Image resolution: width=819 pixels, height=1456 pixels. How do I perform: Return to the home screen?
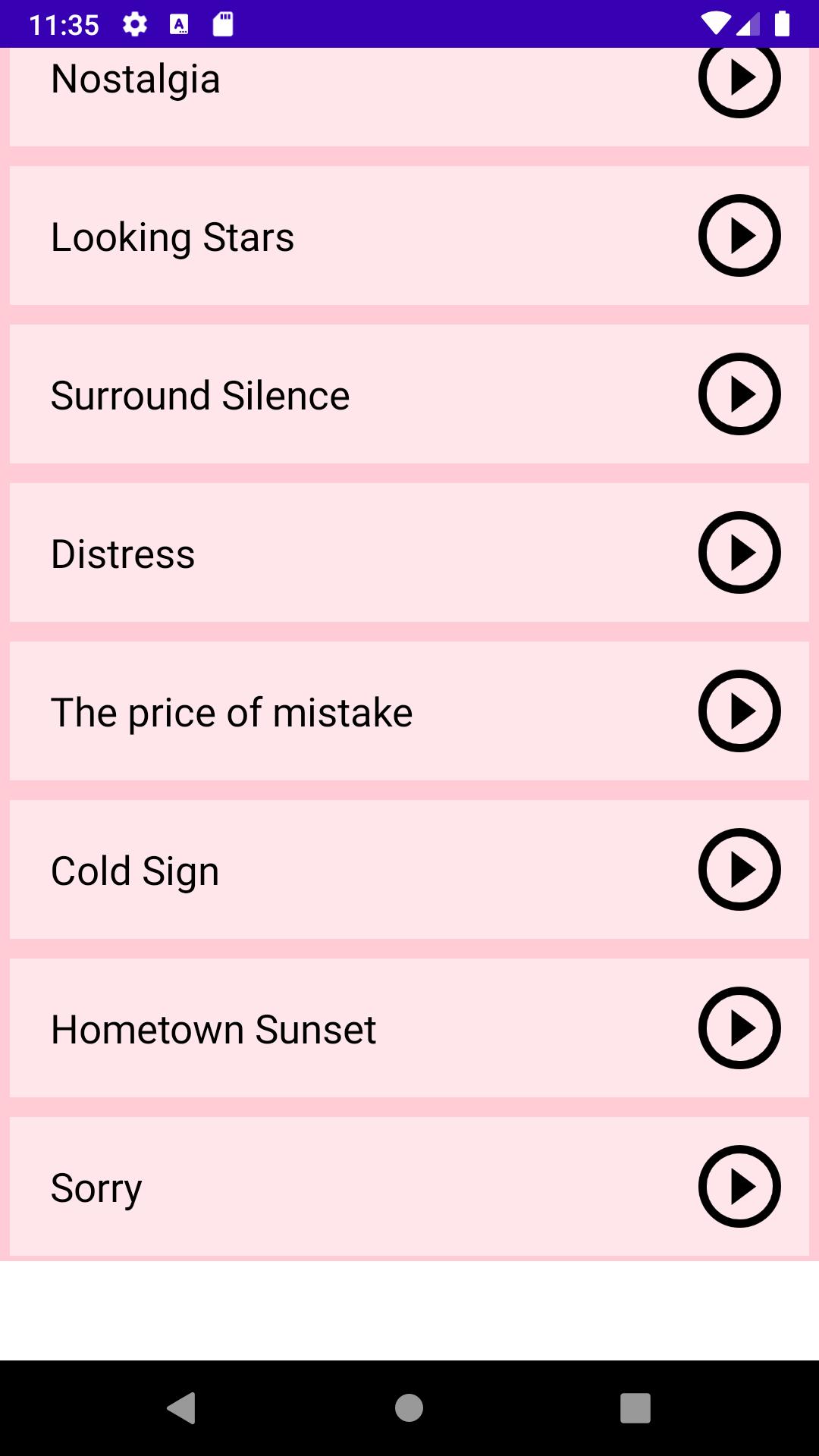[x=409, y=1408]
